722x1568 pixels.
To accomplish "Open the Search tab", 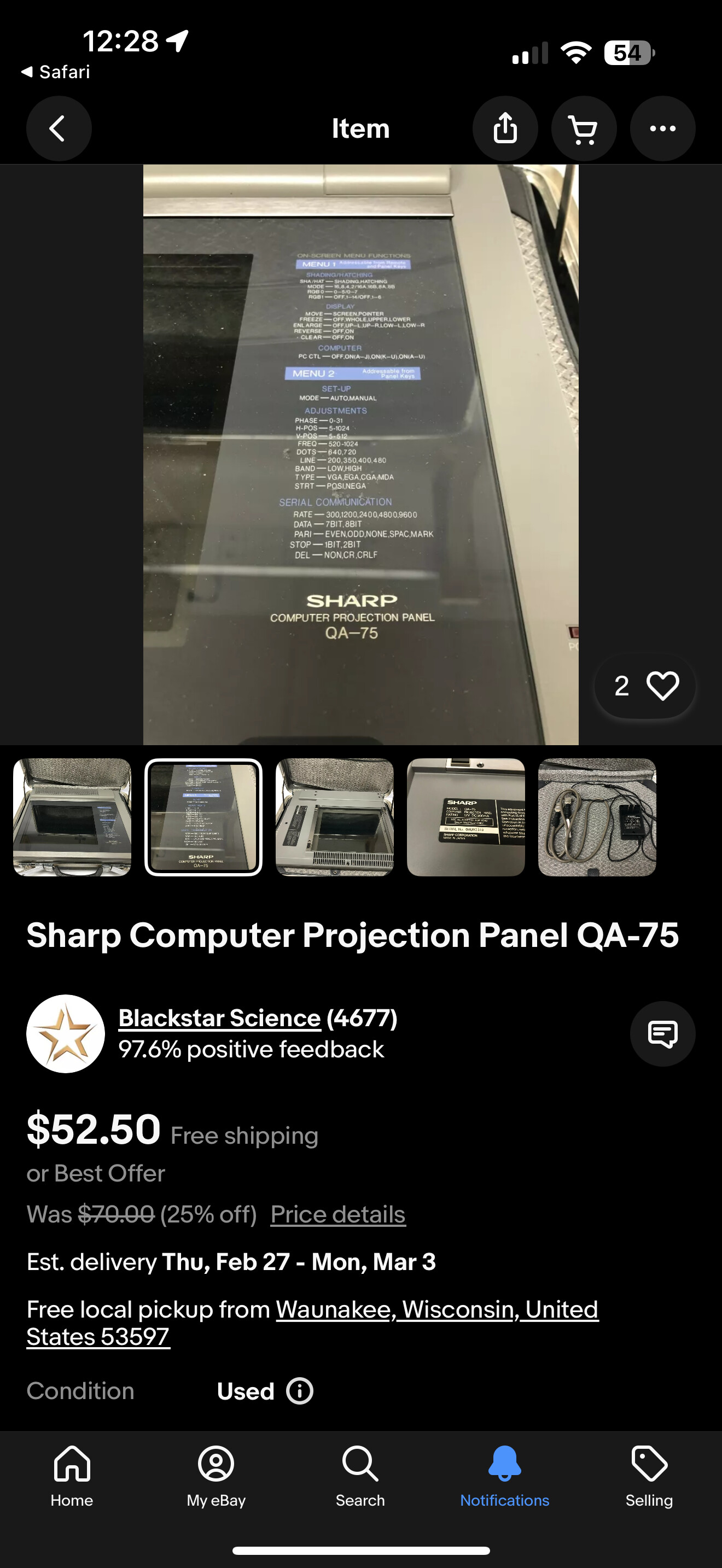I will point(360,1476).
